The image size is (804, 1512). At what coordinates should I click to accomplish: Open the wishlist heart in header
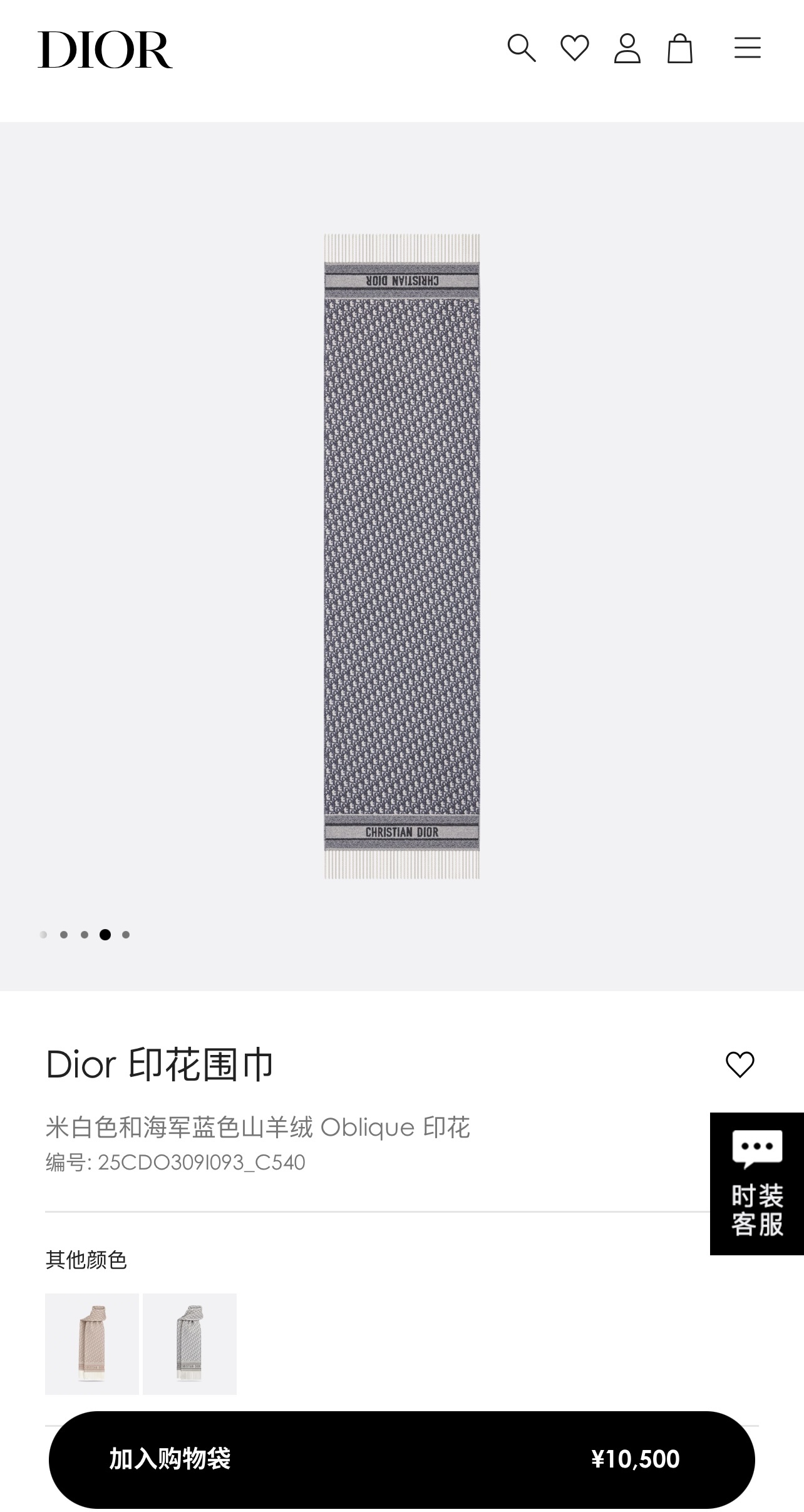coord(574,48)
